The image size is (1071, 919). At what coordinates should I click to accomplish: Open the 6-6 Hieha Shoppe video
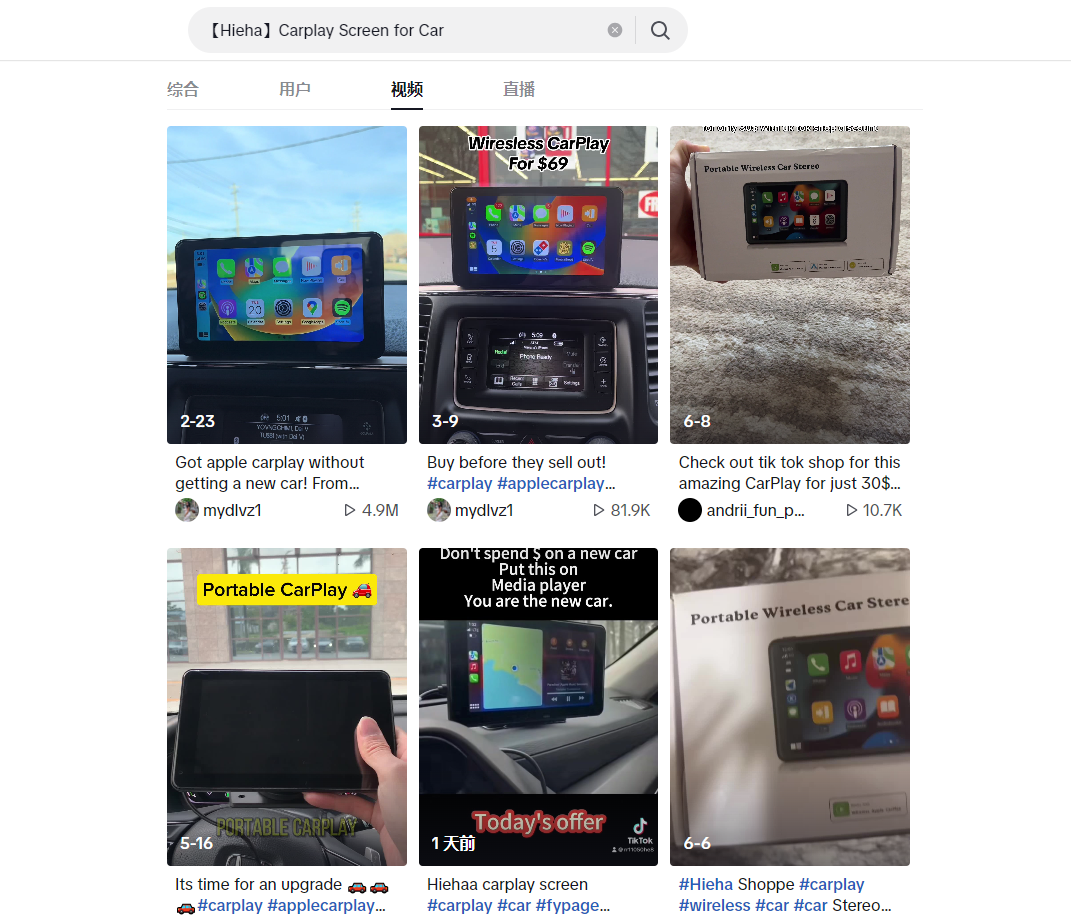click(x=790, y=706)
